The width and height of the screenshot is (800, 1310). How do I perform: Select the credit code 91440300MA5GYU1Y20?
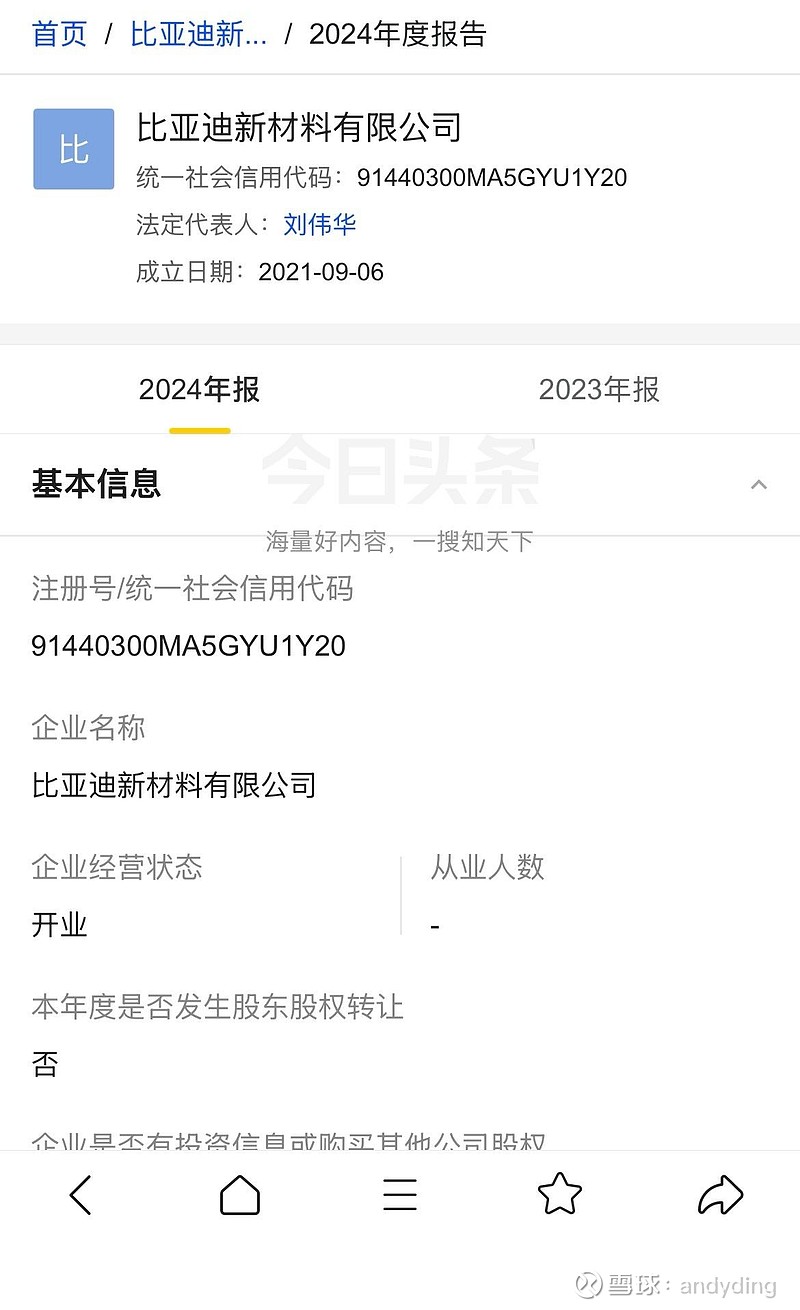tap(186, 646)
